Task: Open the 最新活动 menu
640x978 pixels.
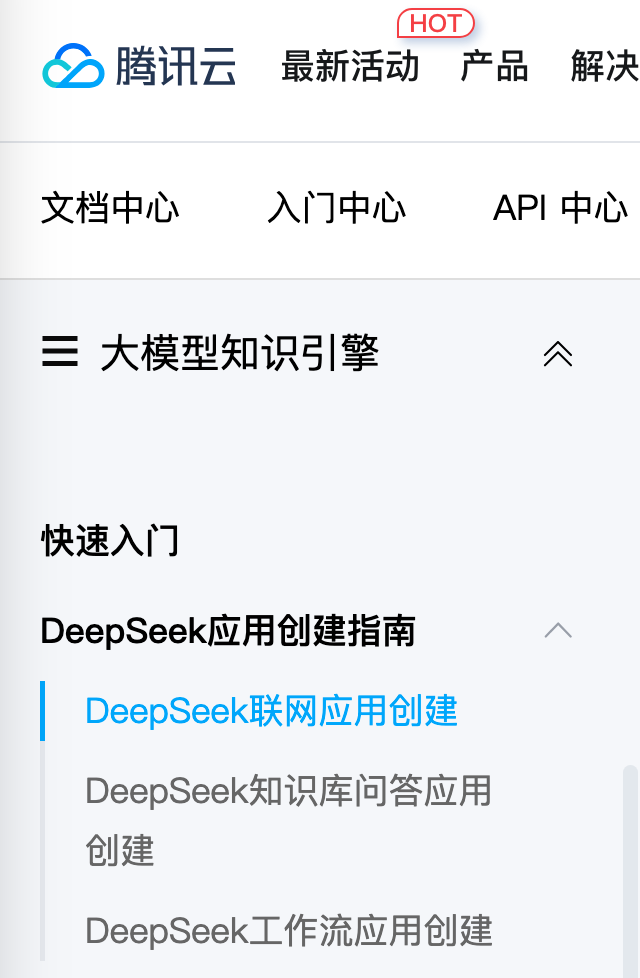Action: point(350,67)
